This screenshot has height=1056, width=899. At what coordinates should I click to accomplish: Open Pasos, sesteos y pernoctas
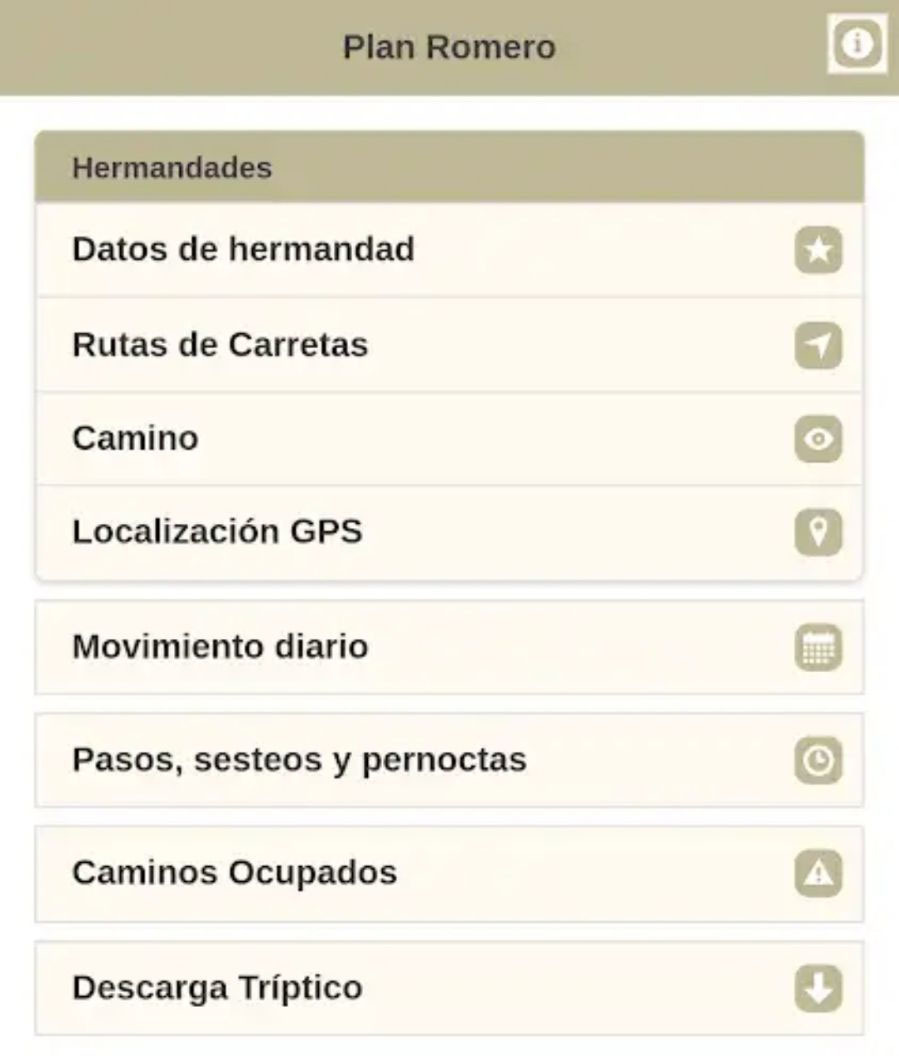click(x=449, y=760)
